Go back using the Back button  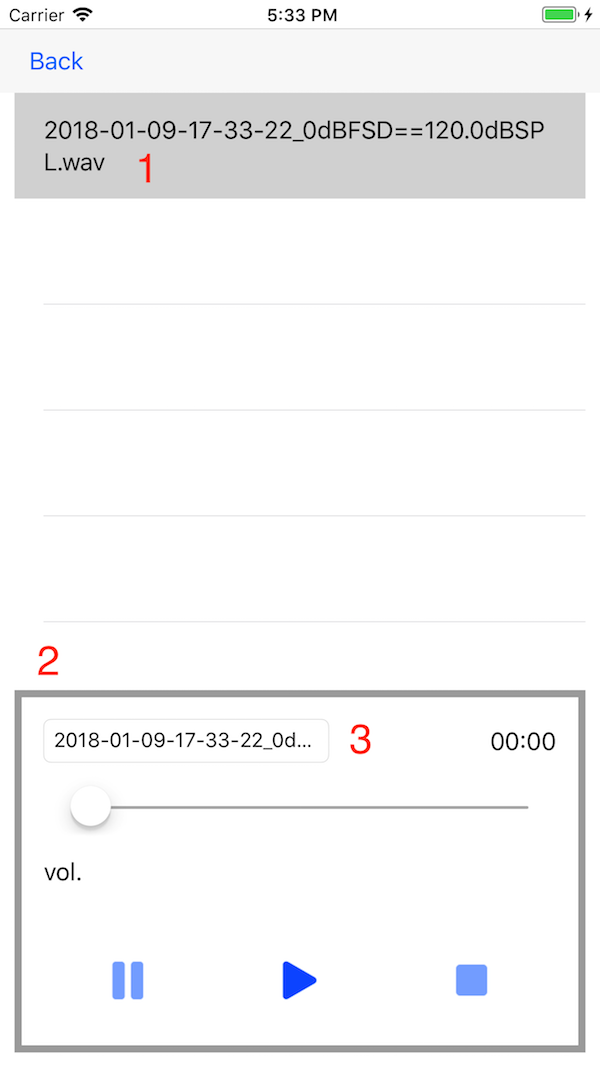coord(56,61)
